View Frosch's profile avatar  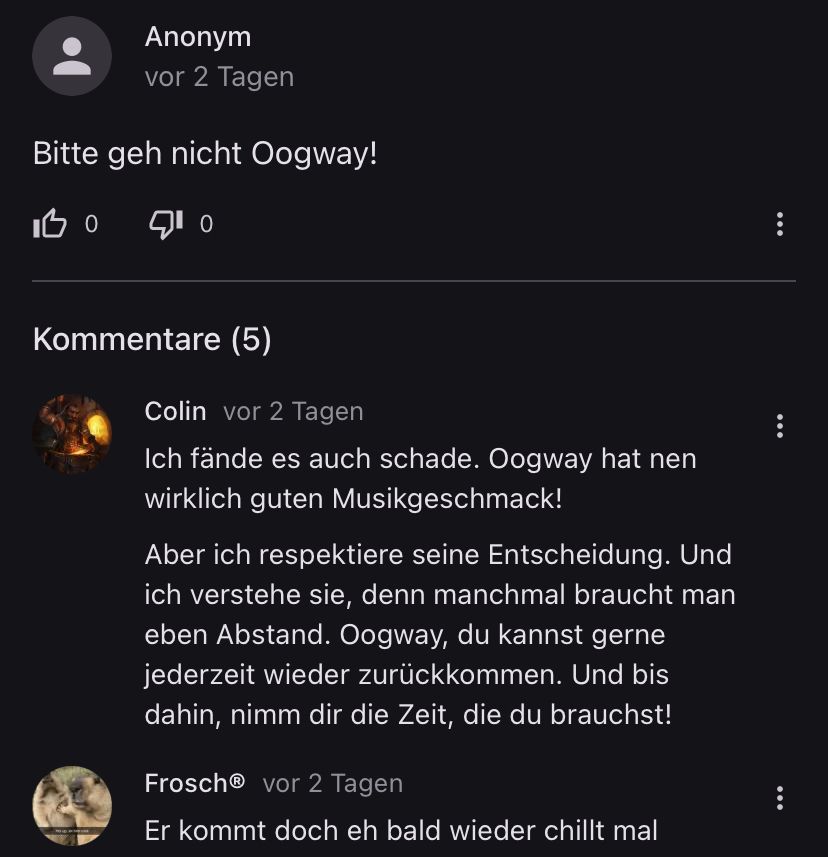[72, 806]
